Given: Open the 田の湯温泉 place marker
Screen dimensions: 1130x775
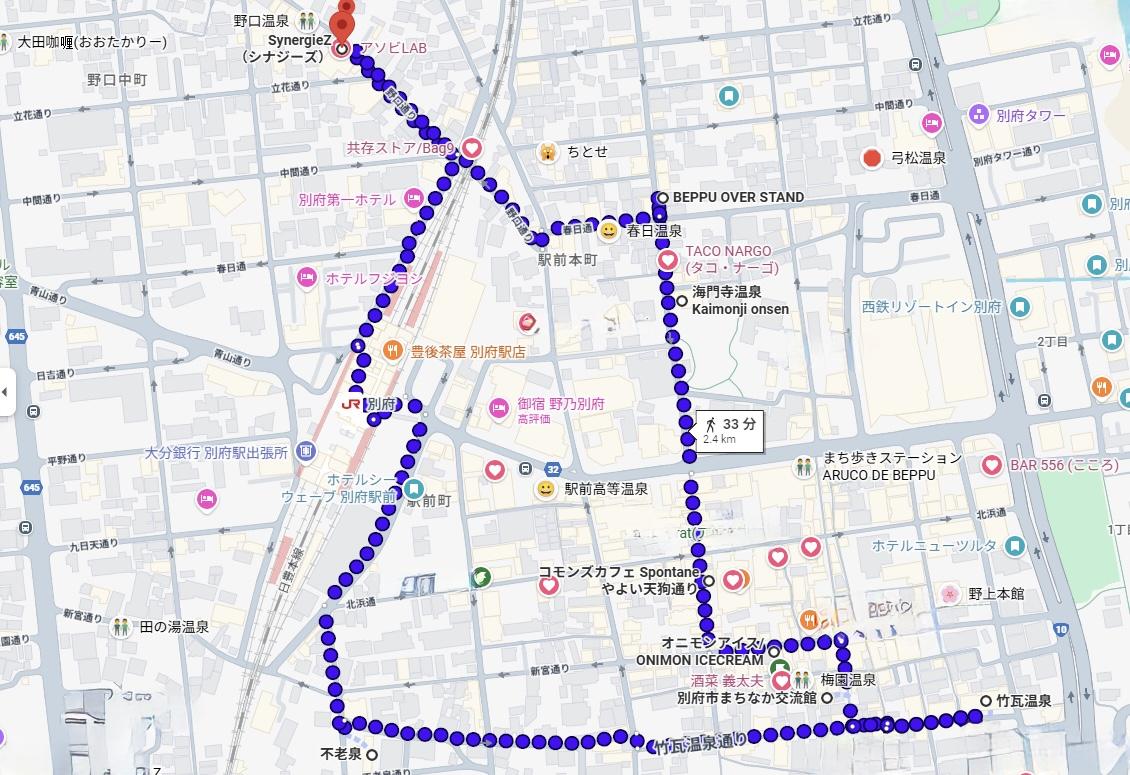Looking at the screenshot, I should click(121, 626).
